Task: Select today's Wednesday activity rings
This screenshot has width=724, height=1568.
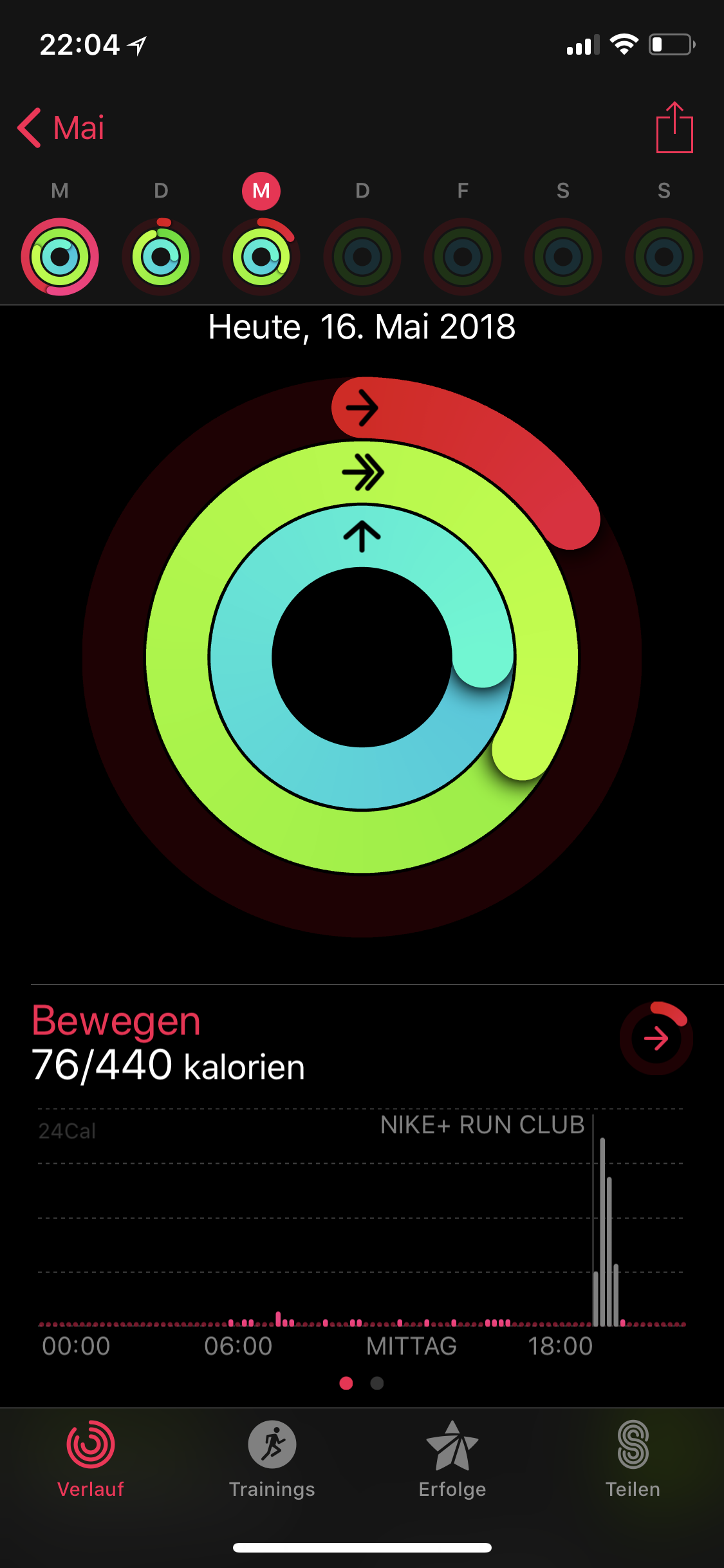Action: click(x=261, y=256)
